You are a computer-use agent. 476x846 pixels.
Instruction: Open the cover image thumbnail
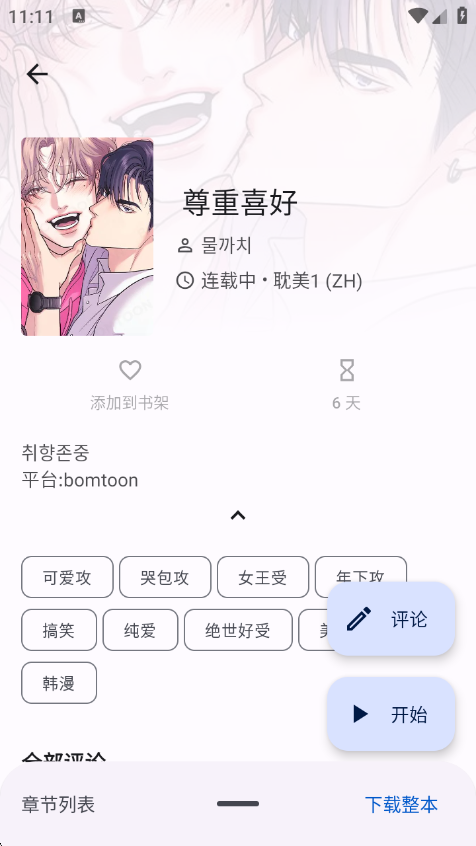(x=87, y=236)
